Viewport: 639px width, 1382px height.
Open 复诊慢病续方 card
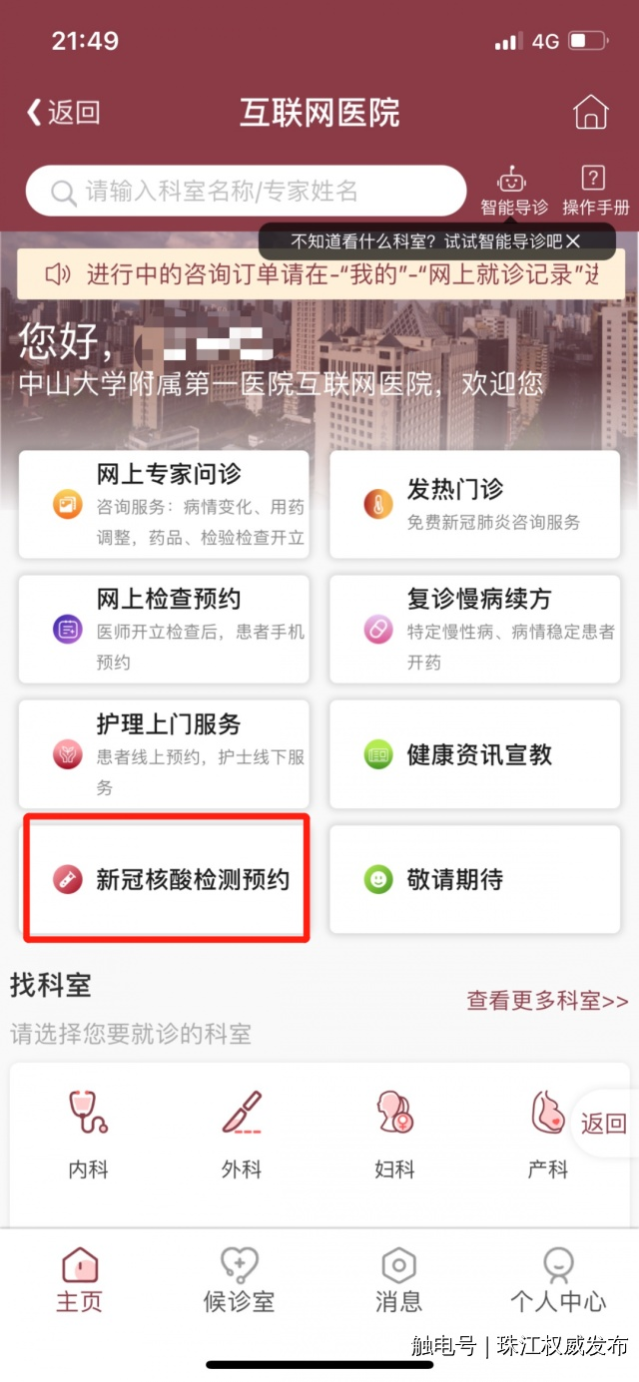pos(475,630)
